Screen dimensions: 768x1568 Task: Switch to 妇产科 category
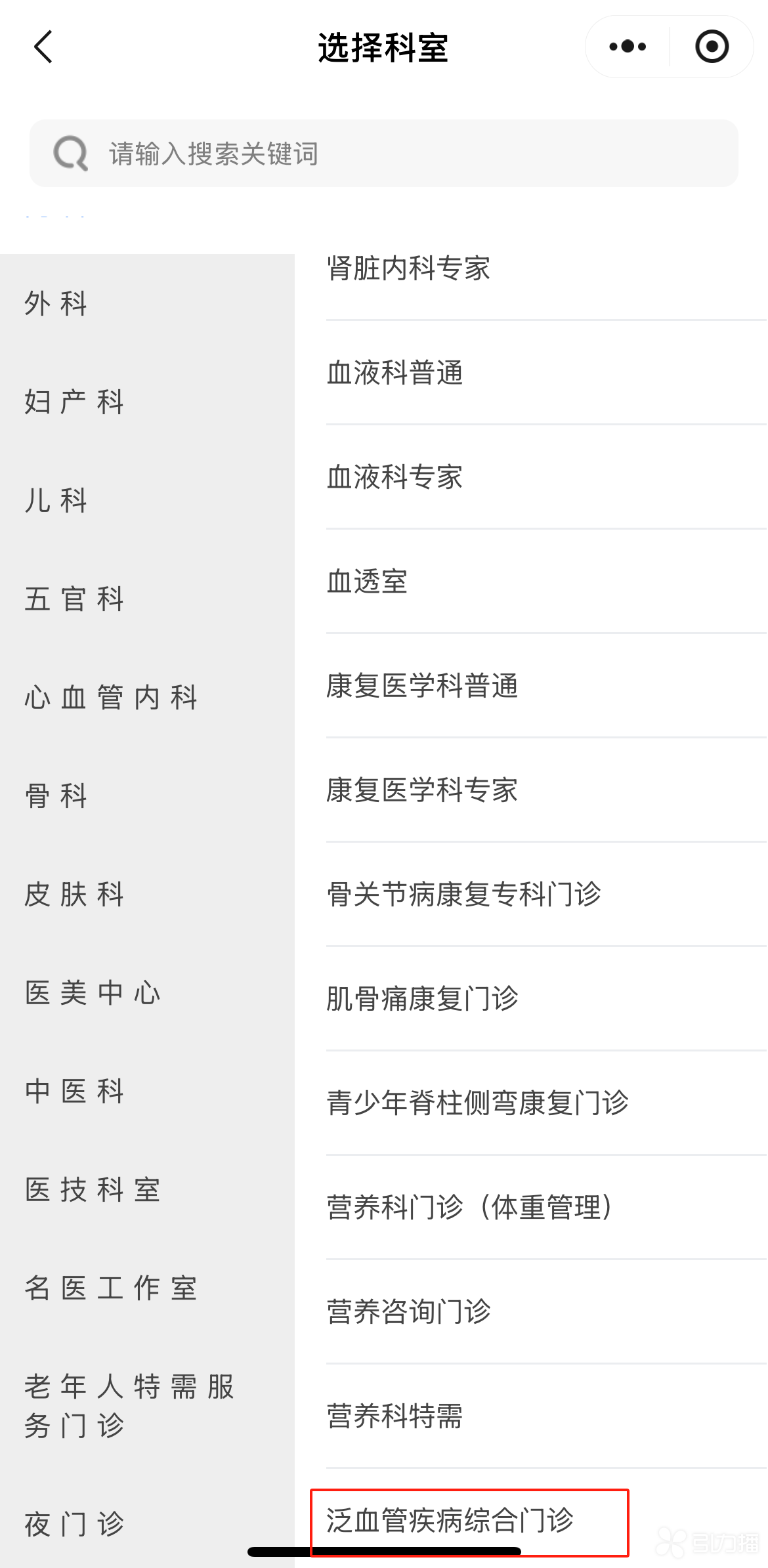[x=74, y=402]
